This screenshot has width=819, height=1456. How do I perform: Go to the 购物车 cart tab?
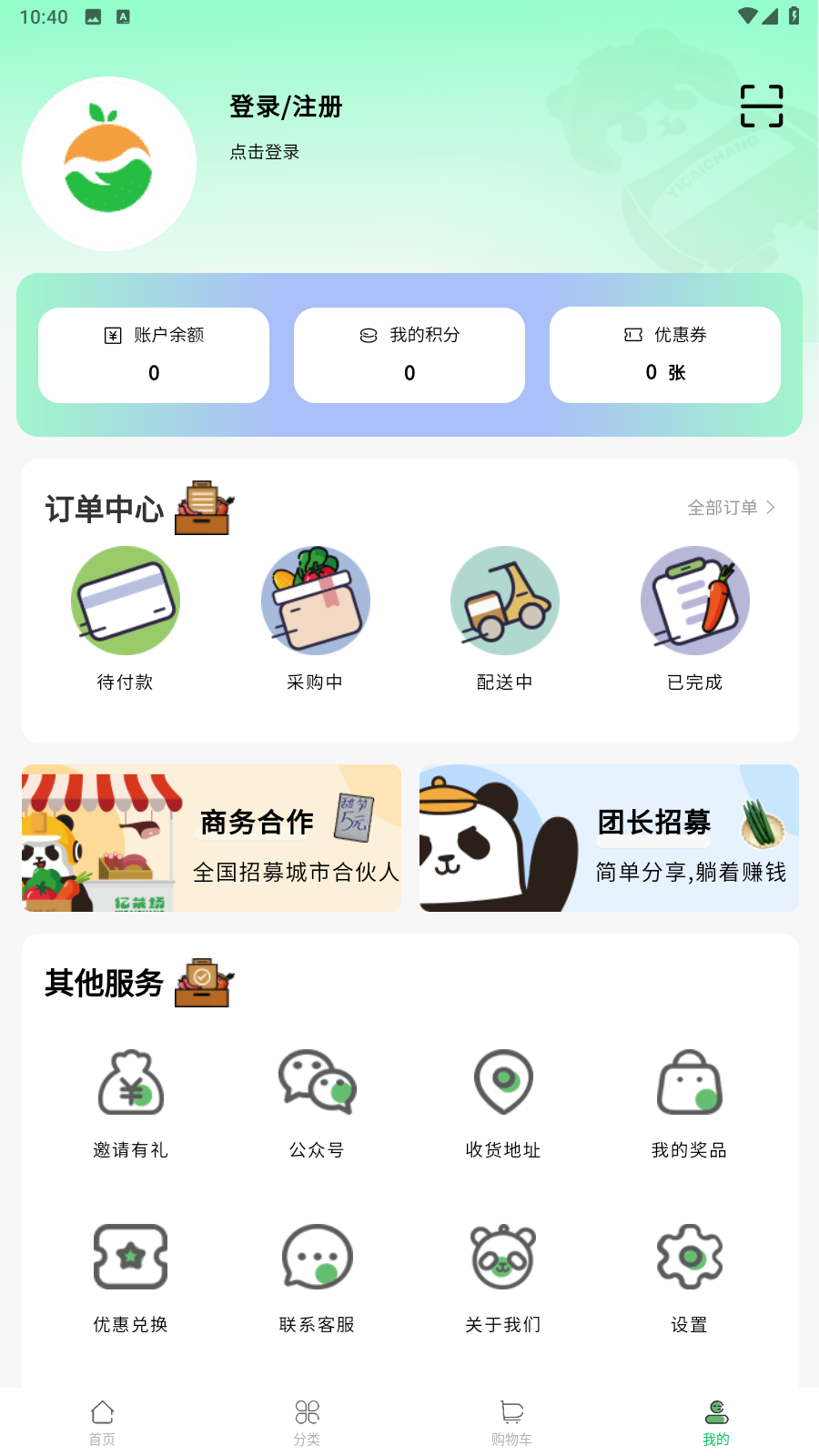511,1422
